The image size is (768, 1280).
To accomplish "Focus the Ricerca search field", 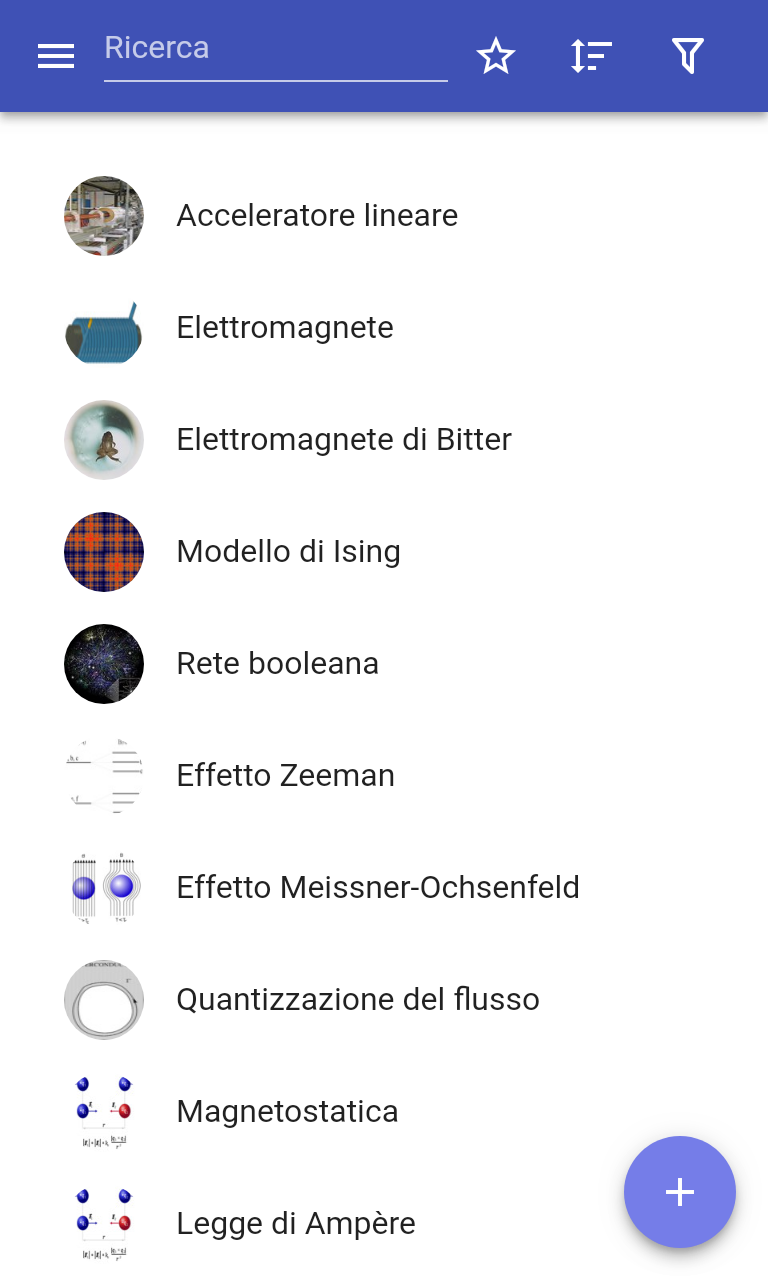I will tap(275, 49).
